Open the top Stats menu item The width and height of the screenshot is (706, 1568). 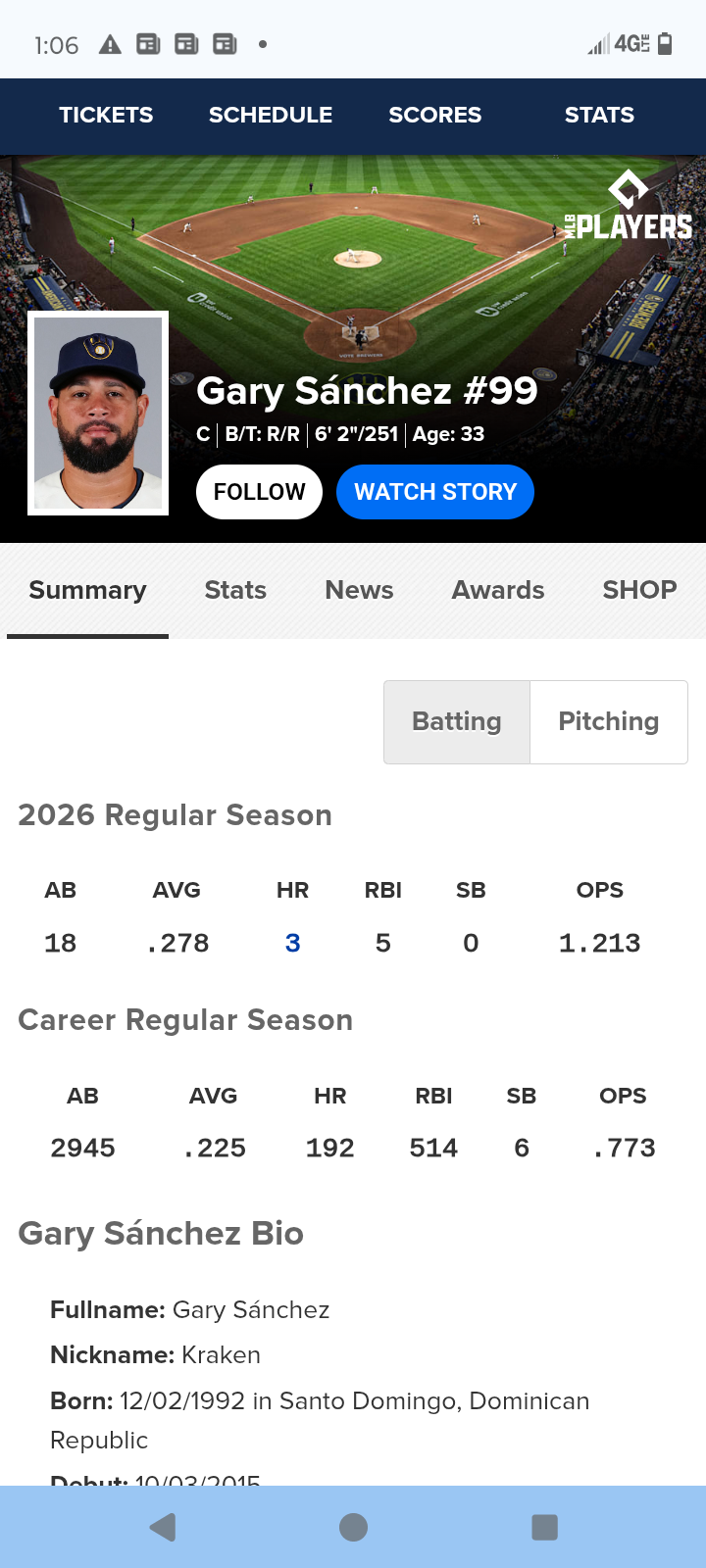[x=599, y=115]
